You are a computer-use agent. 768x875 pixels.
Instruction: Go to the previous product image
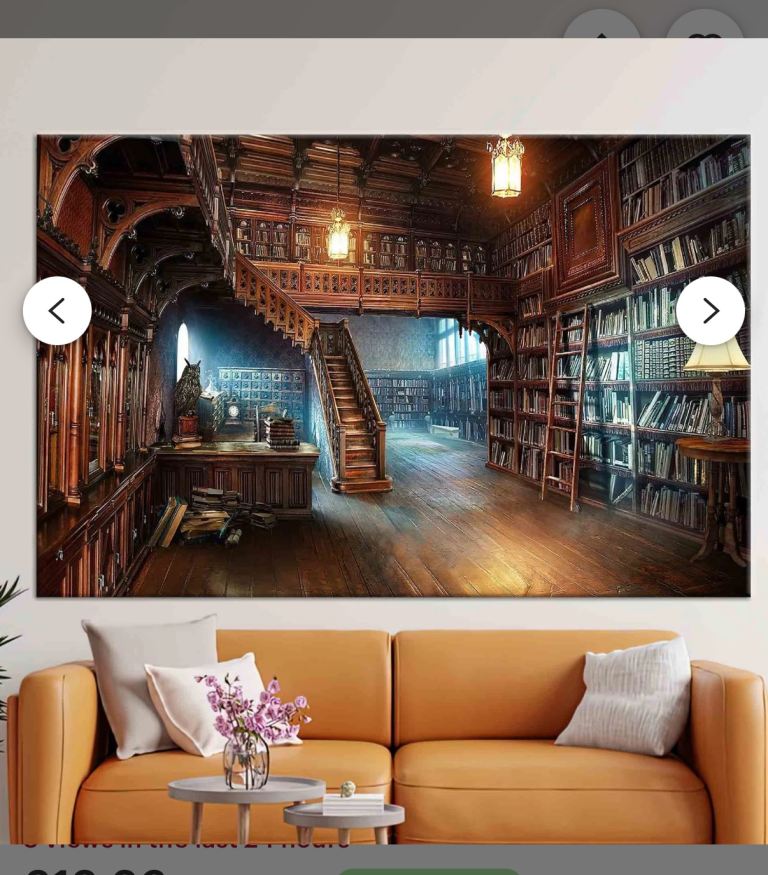coord(57,311)
